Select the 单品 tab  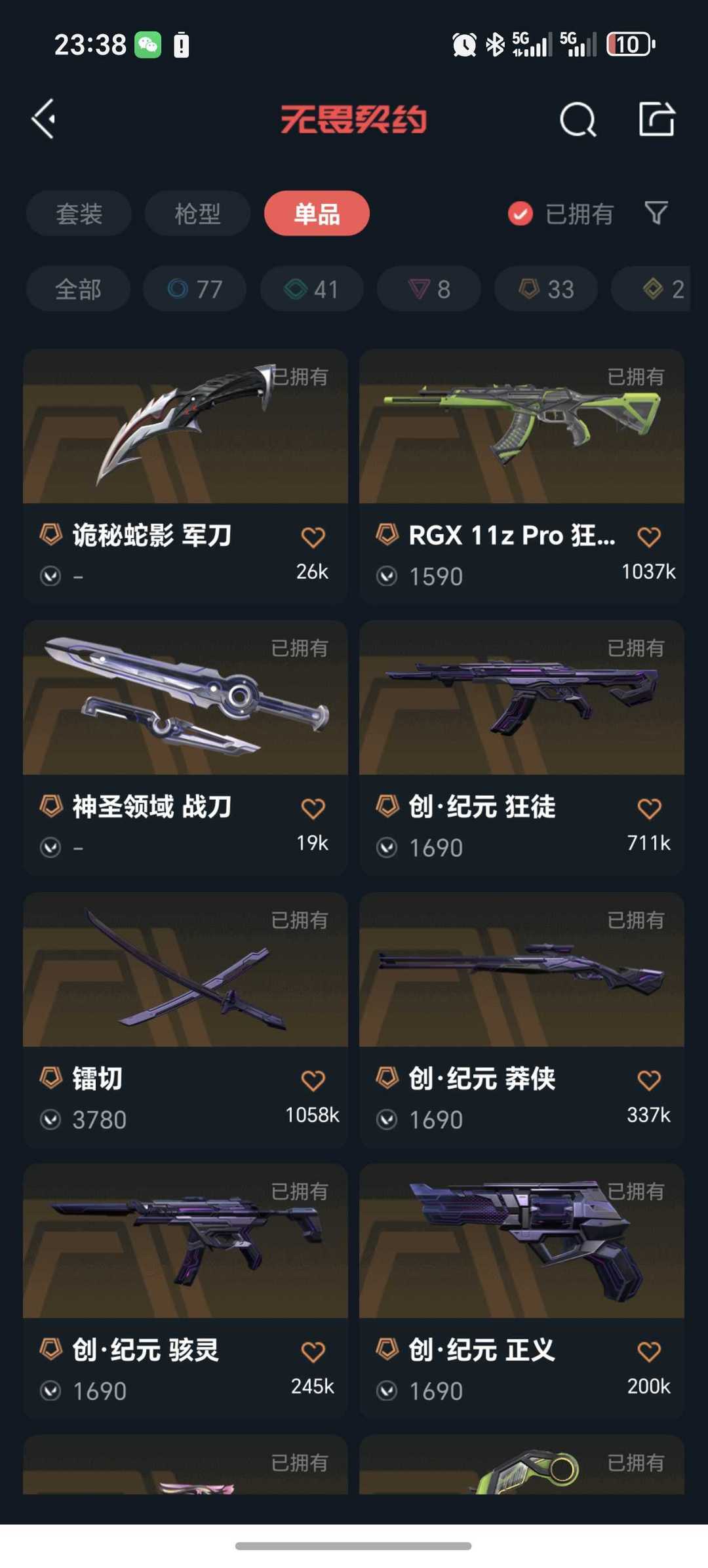[x=317, y=214]
